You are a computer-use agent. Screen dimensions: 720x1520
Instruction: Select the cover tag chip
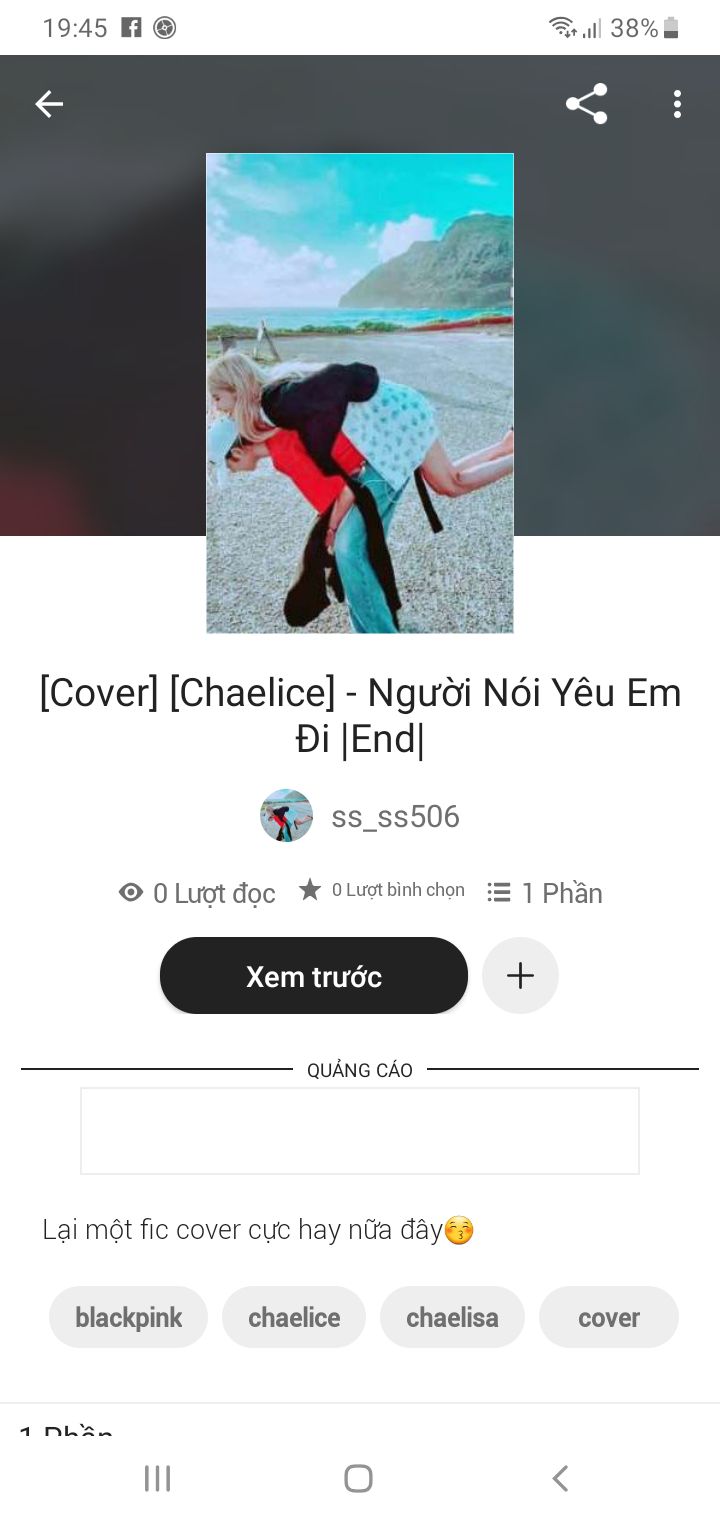[608, 1317]
